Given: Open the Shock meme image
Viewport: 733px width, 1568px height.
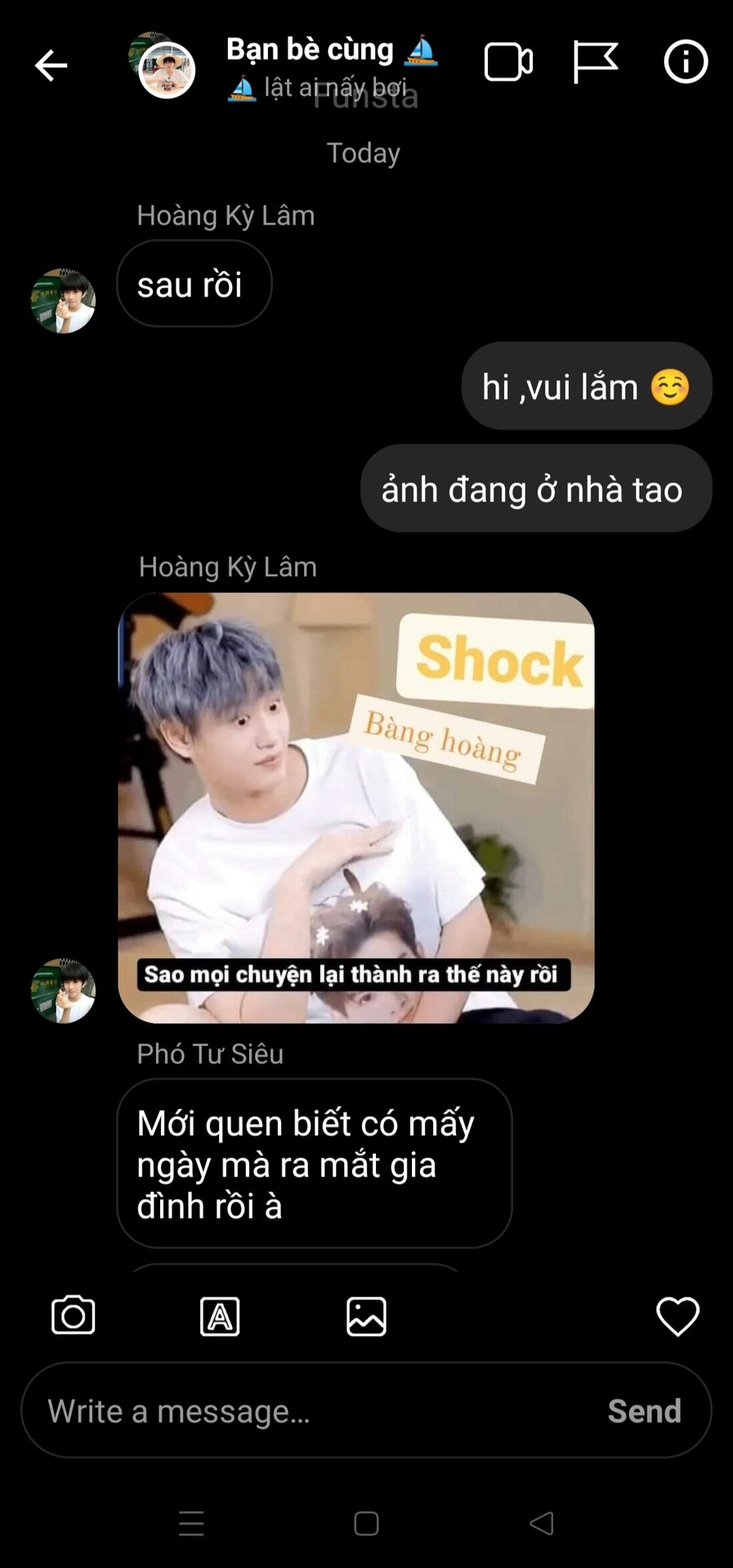Looking at the screenshot, I should pyautogui.click(x=356, y=807).
